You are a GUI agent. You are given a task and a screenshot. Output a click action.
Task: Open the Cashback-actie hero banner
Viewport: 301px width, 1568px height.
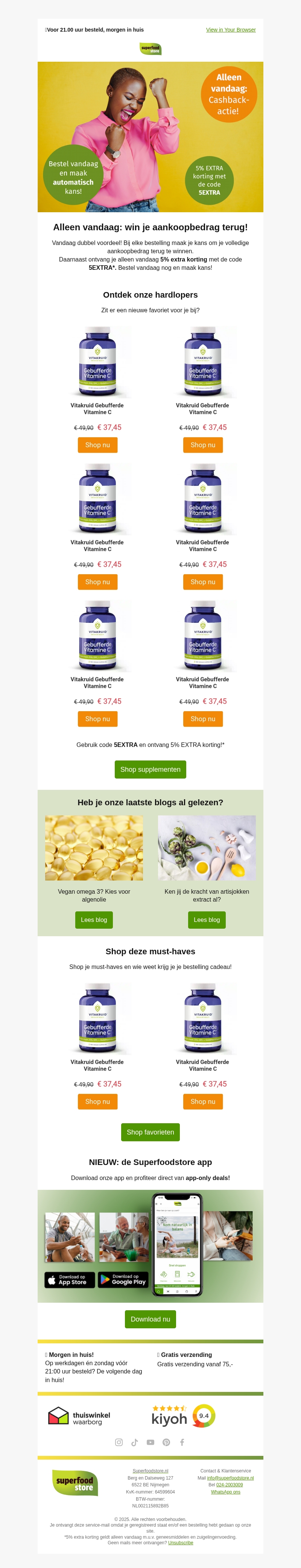click(x=150, y=137)
